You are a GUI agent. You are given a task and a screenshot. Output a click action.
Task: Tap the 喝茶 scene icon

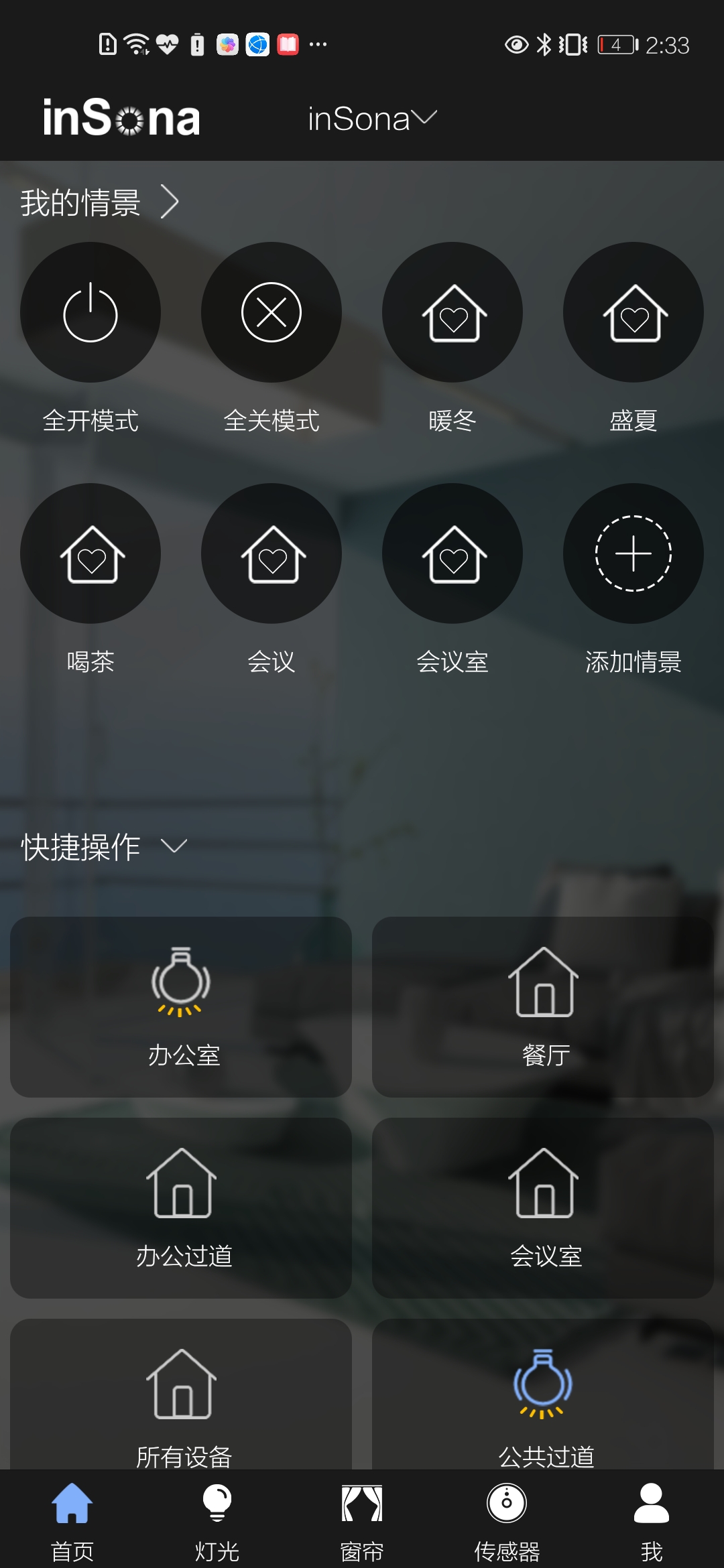click(90, 553)
